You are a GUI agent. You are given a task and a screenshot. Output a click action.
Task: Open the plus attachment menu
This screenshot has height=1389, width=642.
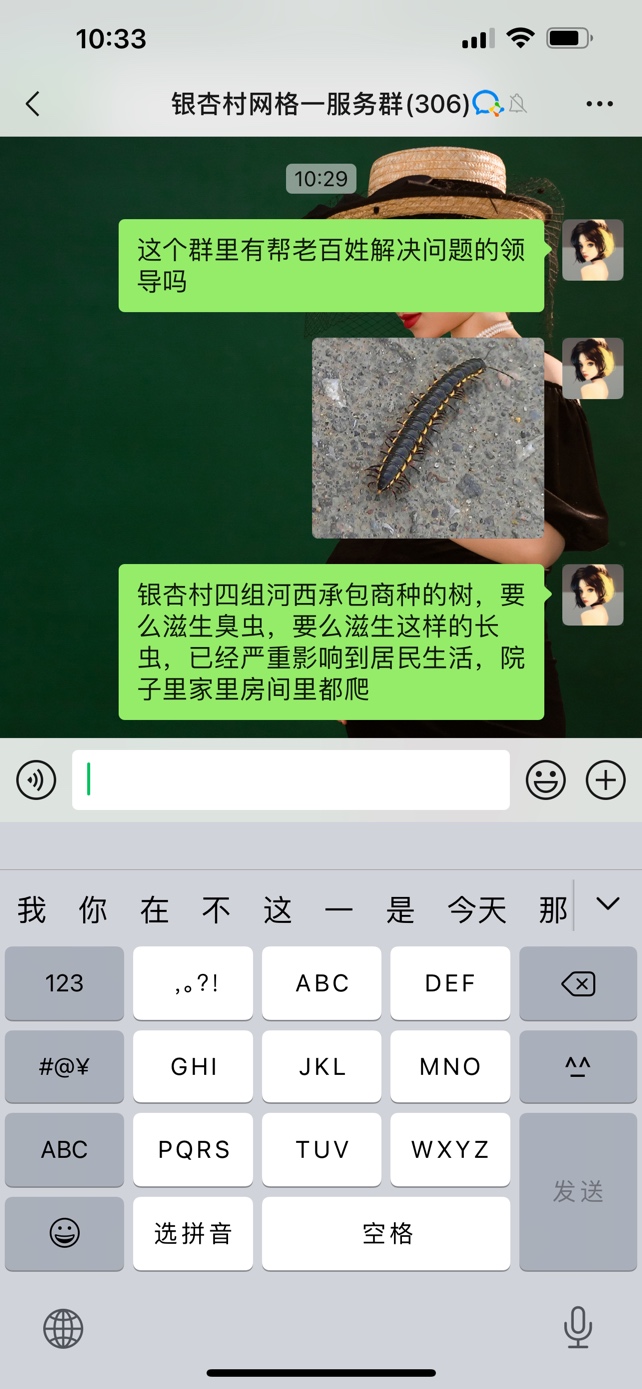[x=605, y=780]
